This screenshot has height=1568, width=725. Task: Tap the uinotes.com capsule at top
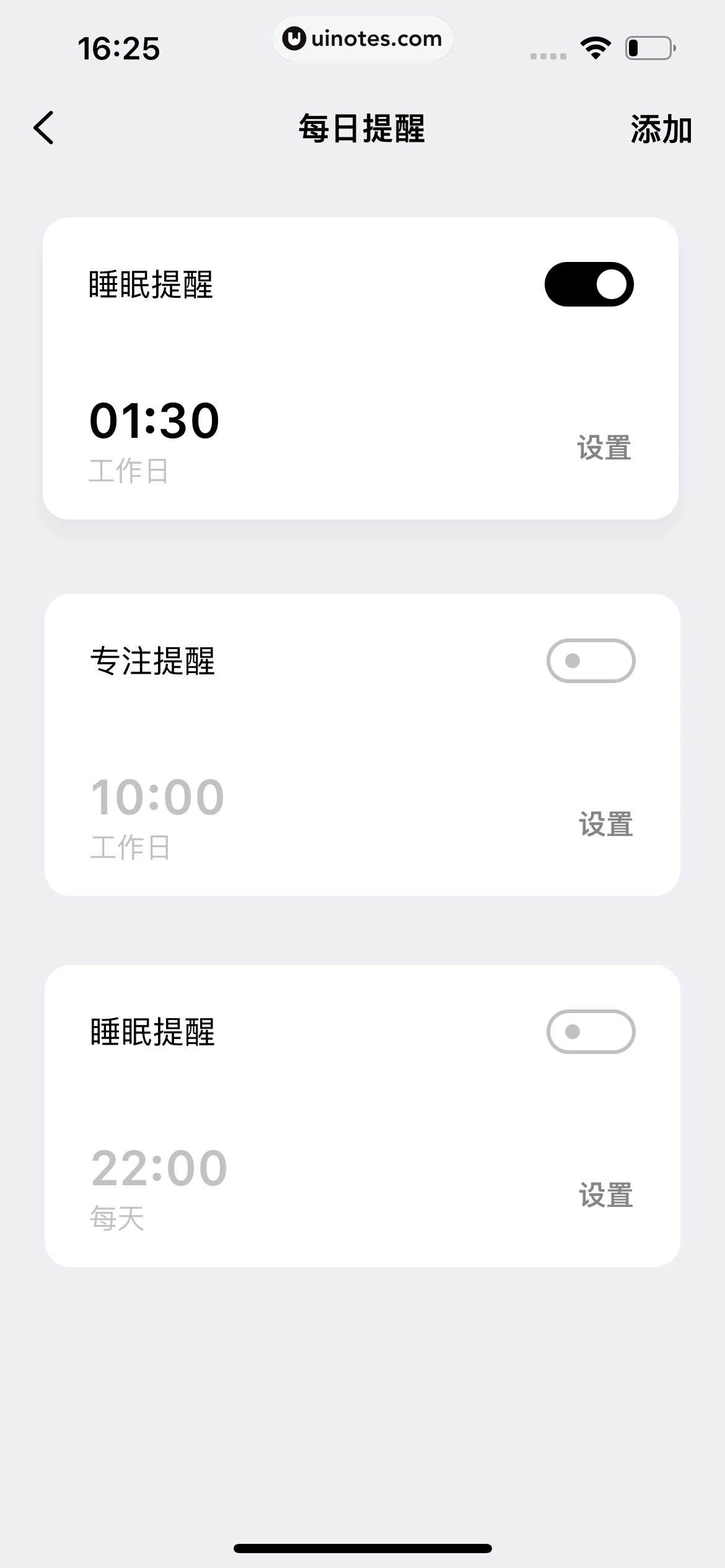pyautogui.click(x=362, y=38)
